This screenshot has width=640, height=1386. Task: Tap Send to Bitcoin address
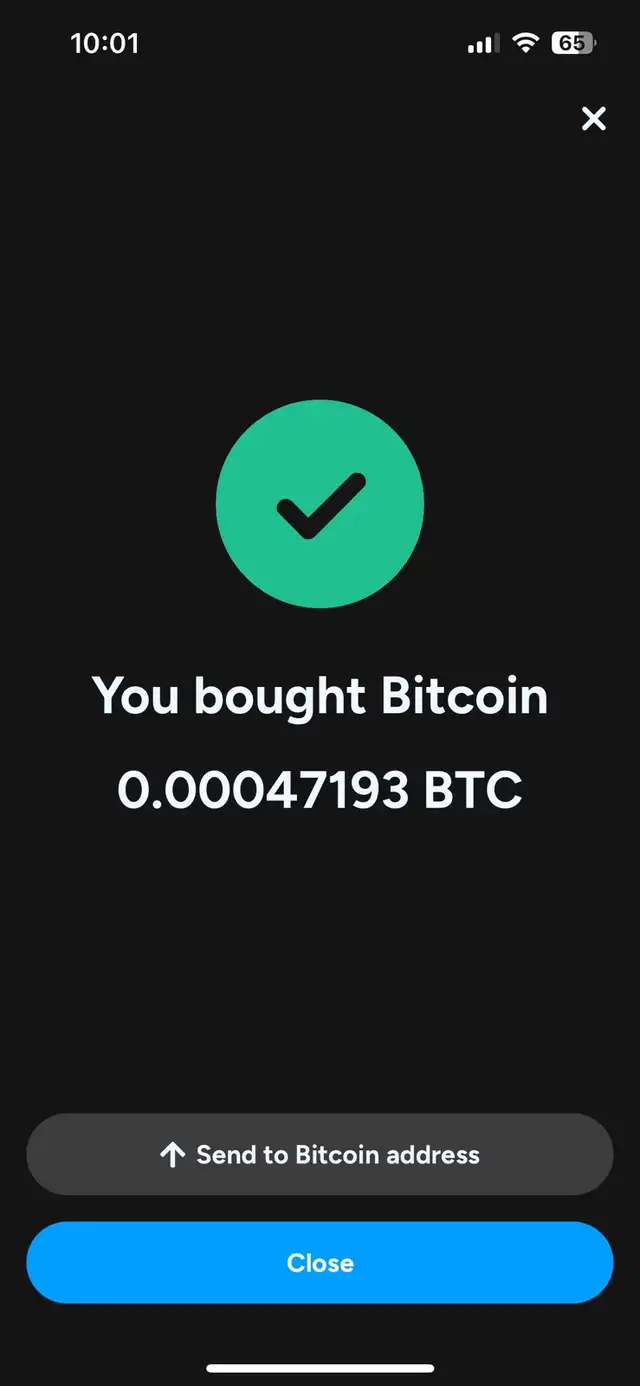pos(320,1155)
